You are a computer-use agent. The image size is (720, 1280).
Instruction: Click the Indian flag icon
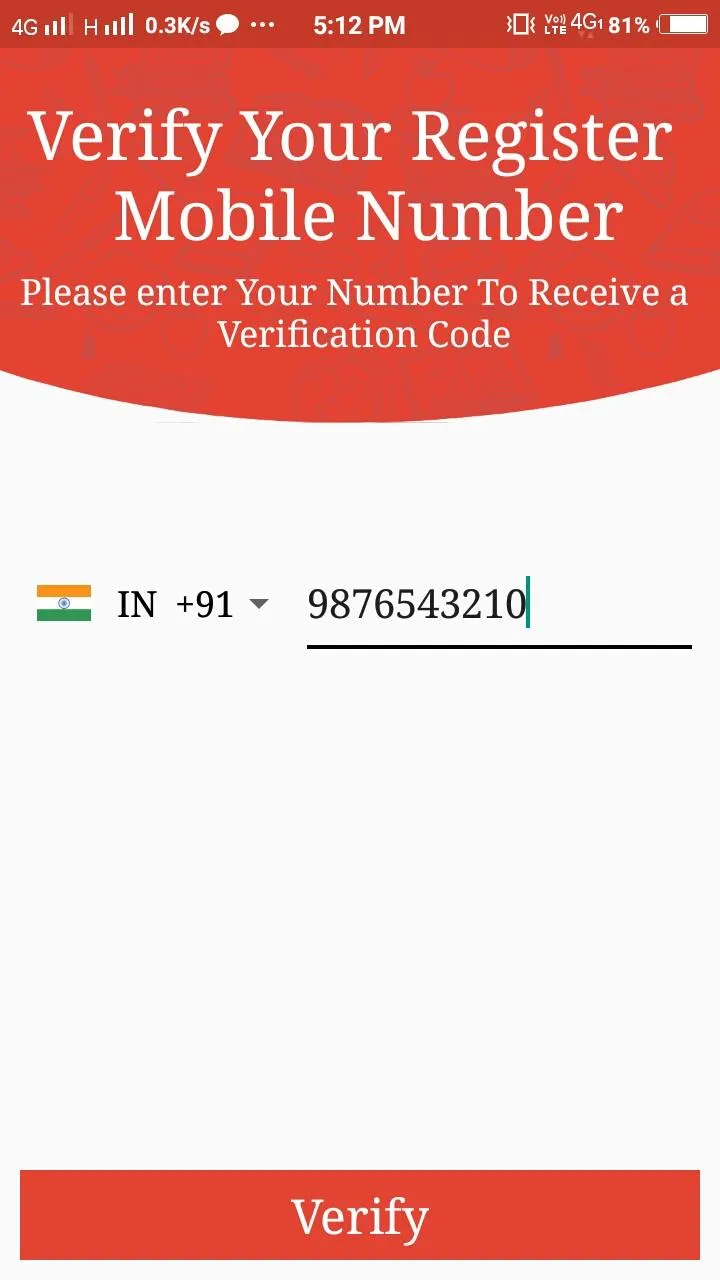coord(63,603)
